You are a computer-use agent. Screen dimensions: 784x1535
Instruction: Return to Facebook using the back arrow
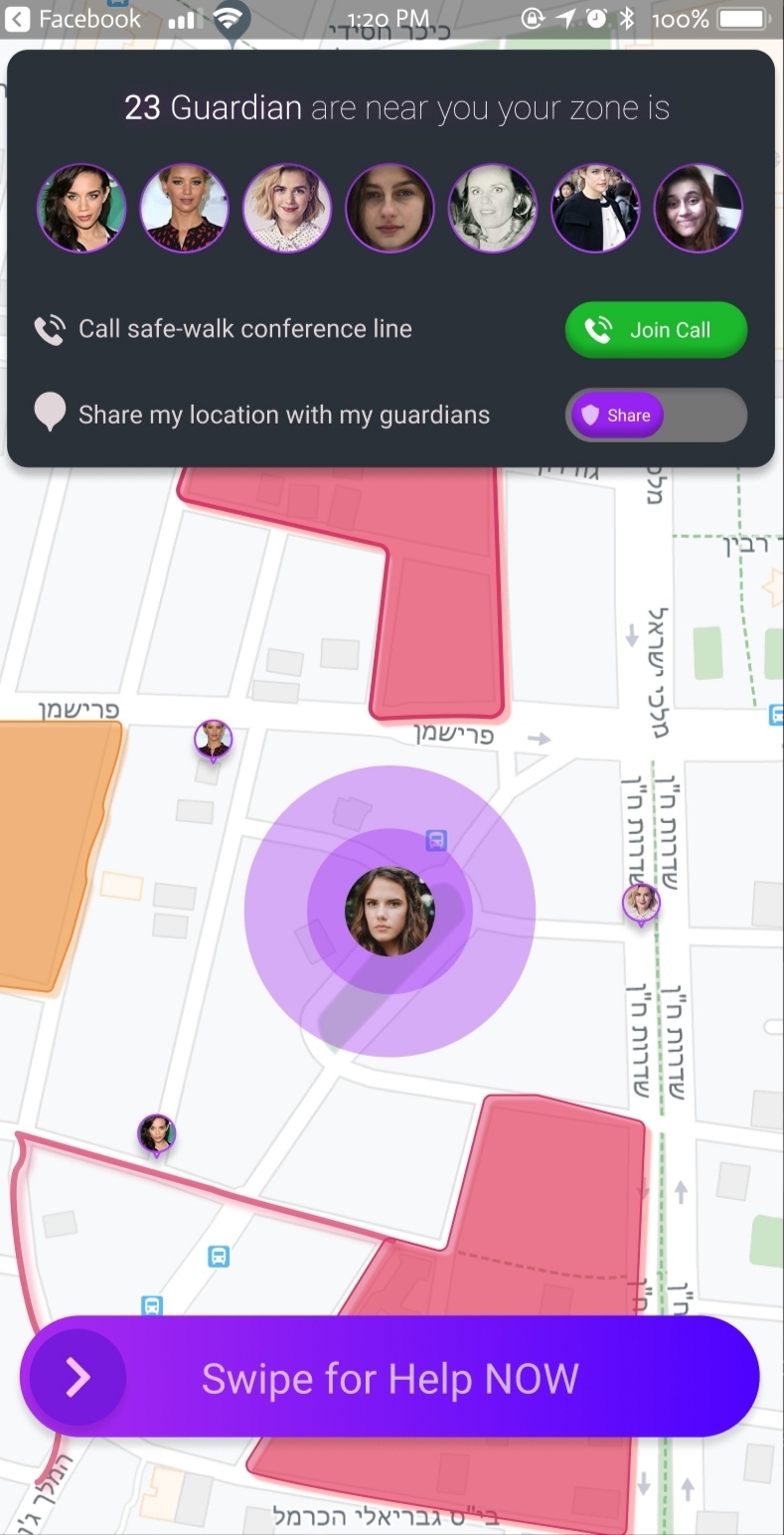18,18
